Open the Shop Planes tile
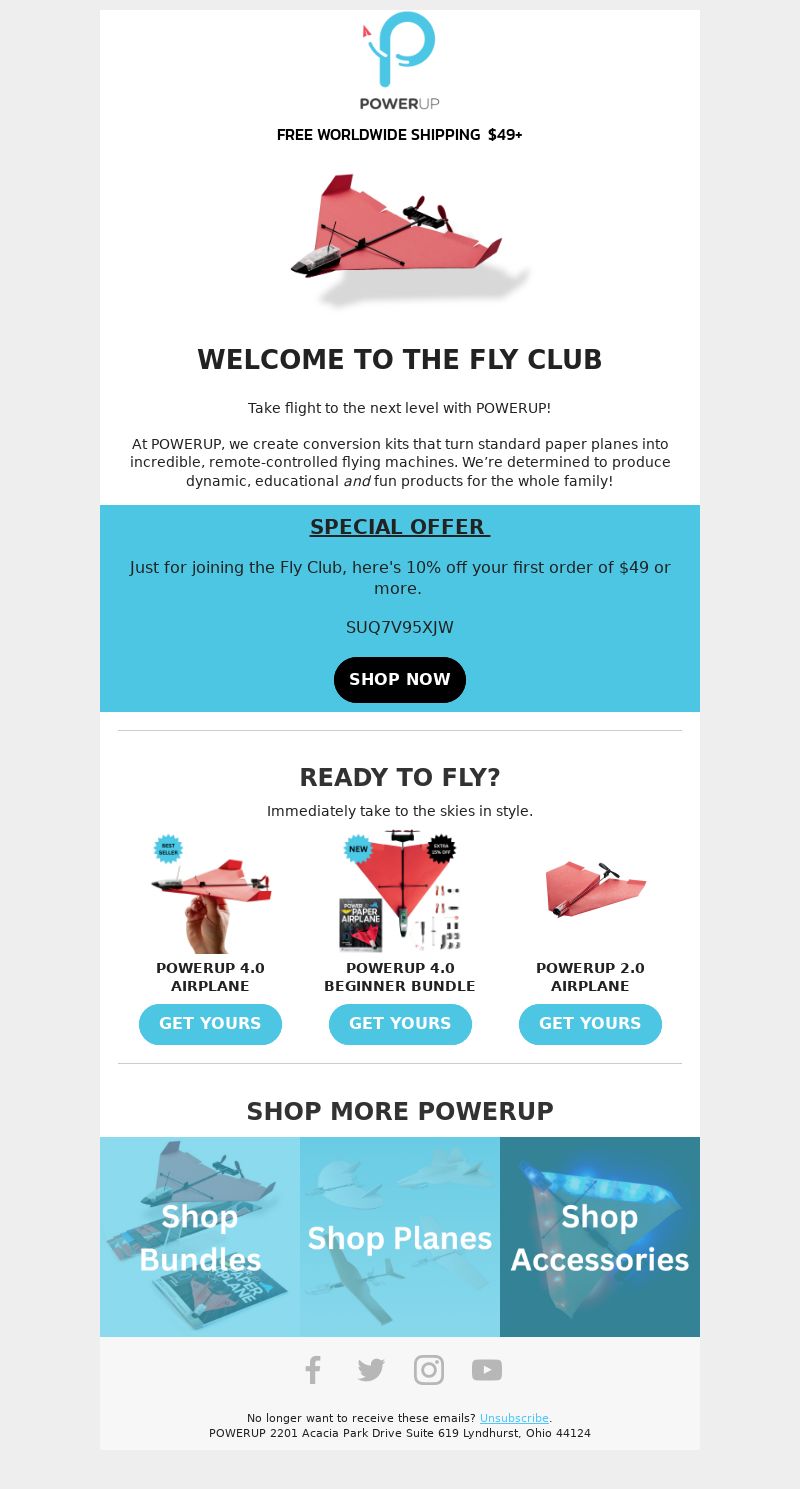This screenshot has height=1489, width=800. tap(400, 1237)
